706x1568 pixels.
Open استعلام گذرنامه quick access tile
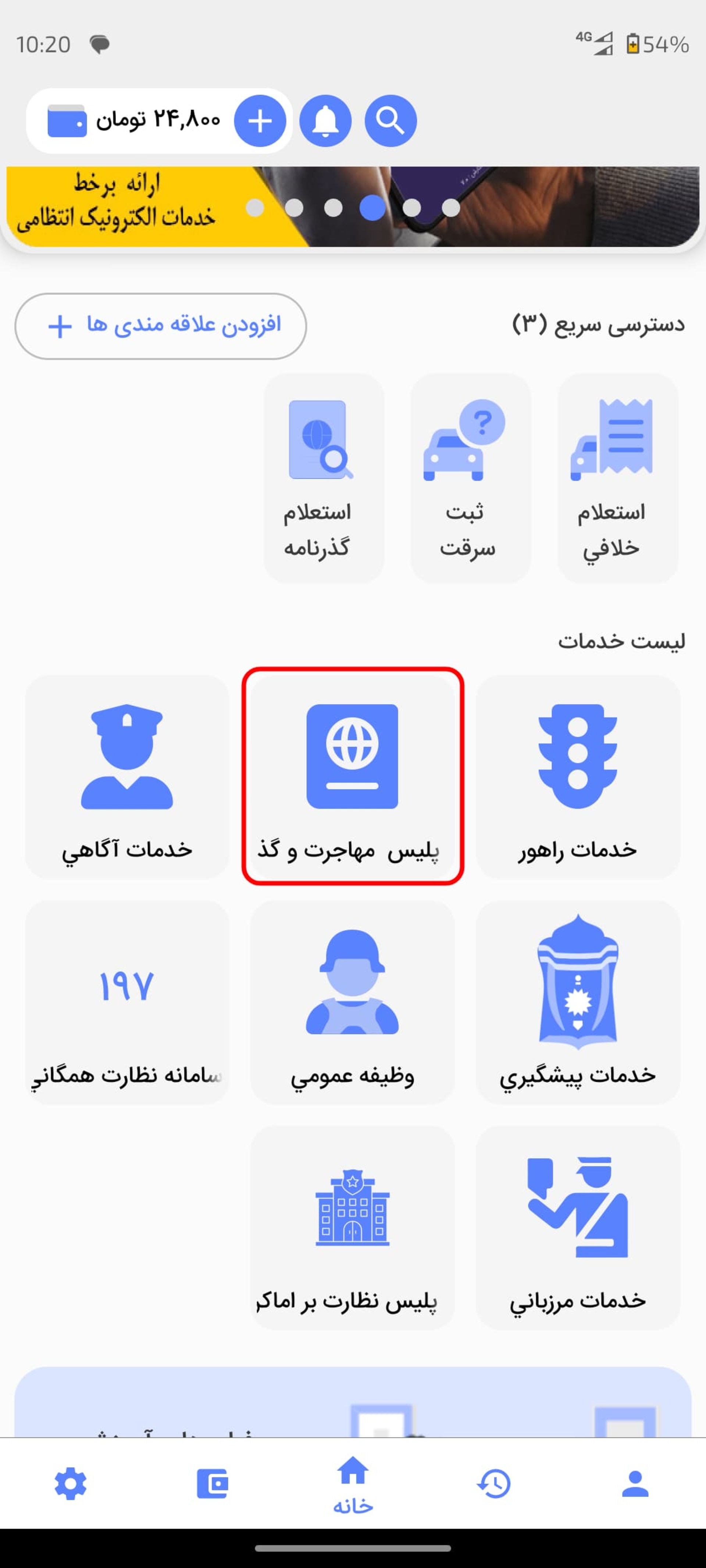[324, 478]
